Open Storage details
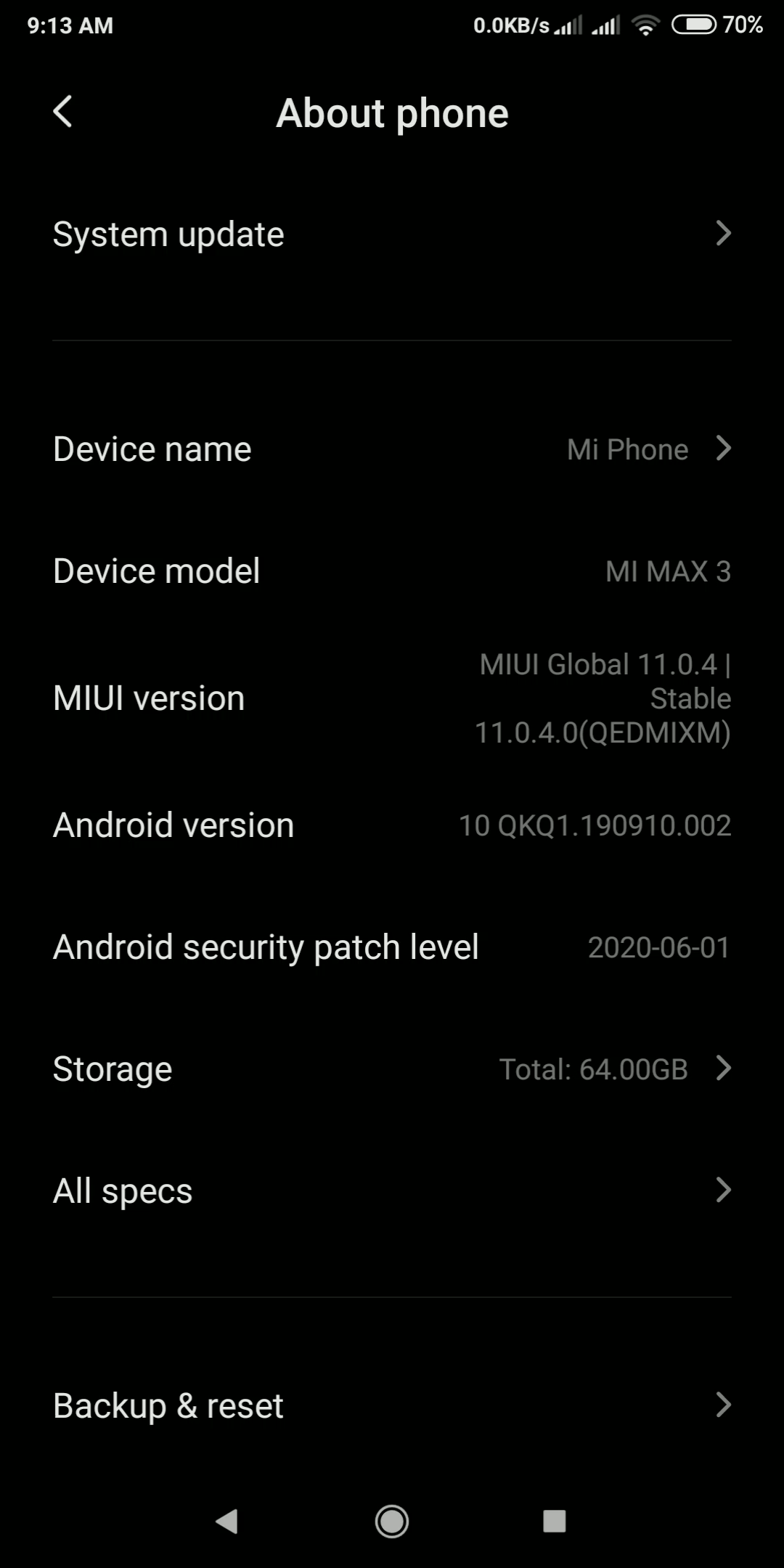 pos(392,1069)
